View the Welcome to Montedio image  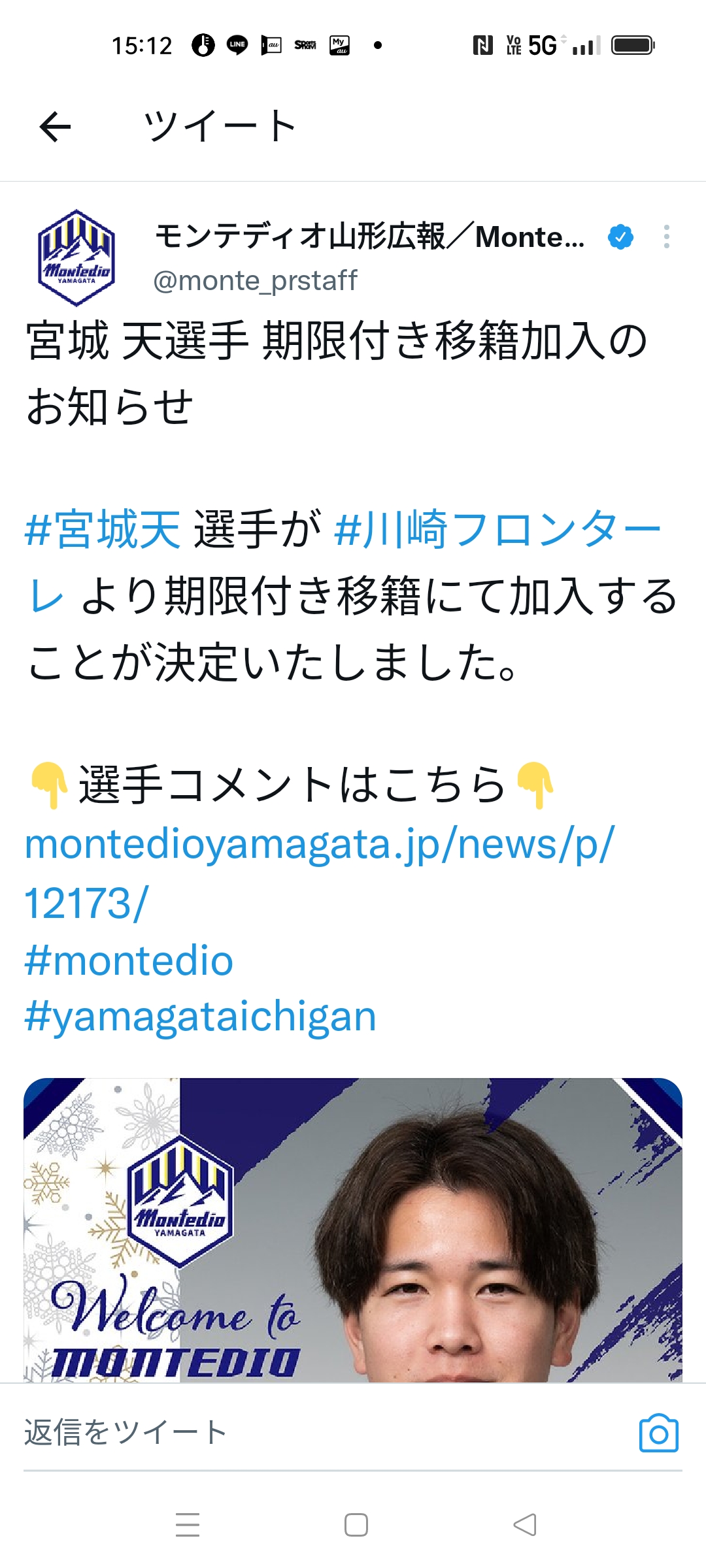click(x=353, y=1230)
